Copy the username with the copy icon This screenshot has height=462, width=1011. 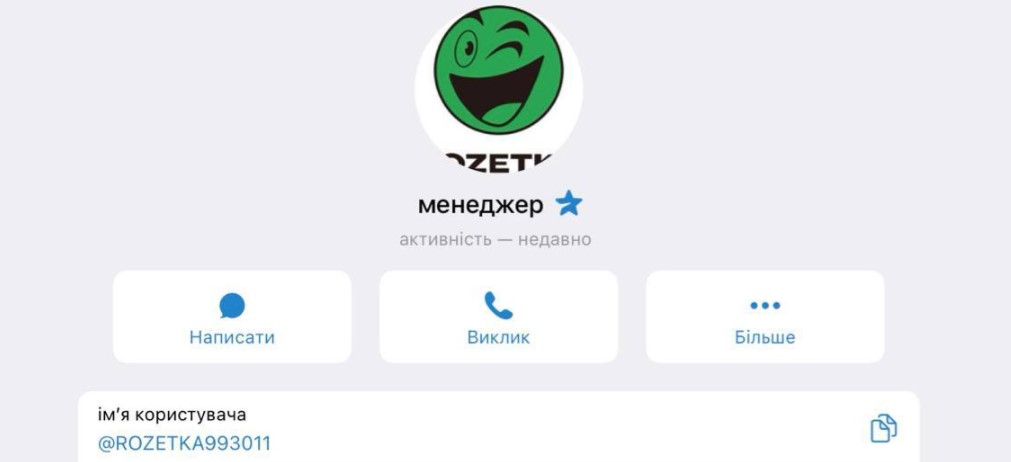pyautogui.click(x=883, y=429)
